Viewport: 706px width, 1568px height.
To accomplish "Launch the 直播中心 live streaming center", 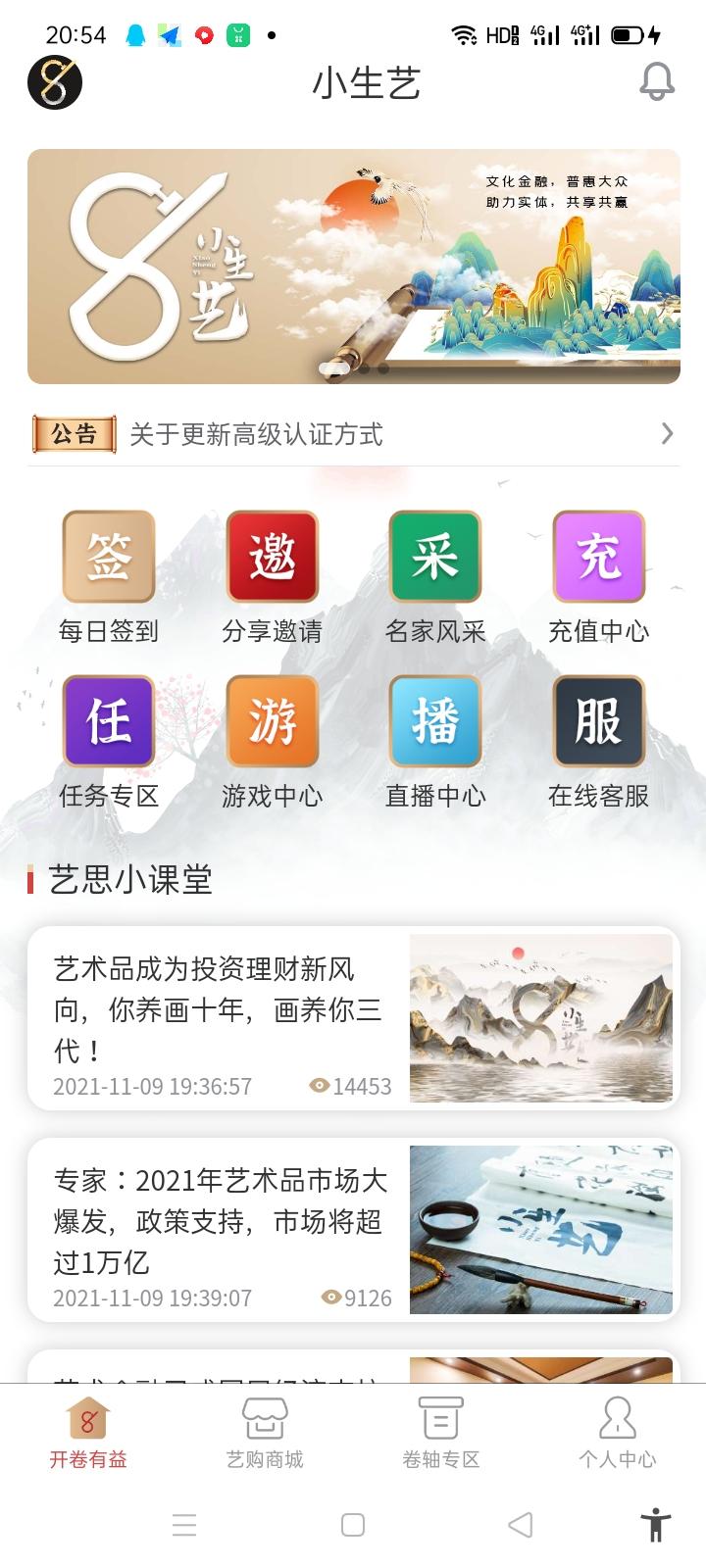I will pos(434,722).
